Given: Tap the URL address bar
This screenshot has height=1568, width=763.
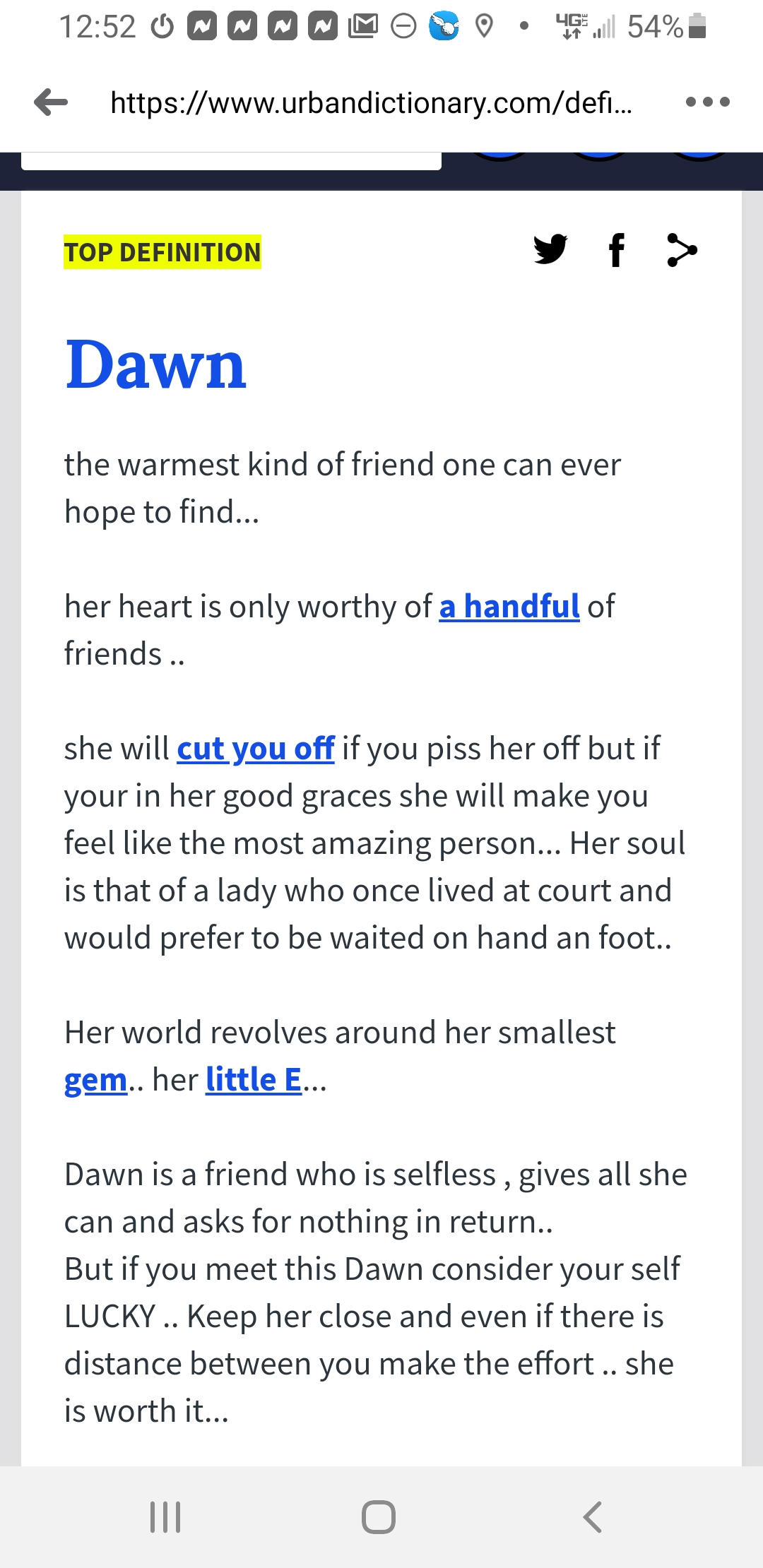Looking at the screenshot, I should (x=372, y=103).
